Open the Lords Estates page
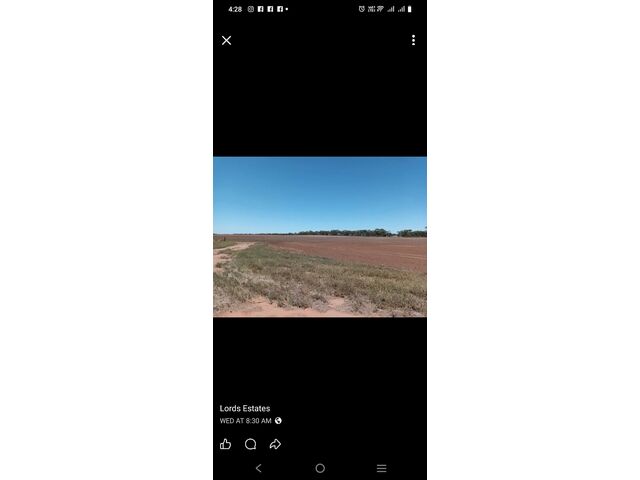 tap(245, 408)
